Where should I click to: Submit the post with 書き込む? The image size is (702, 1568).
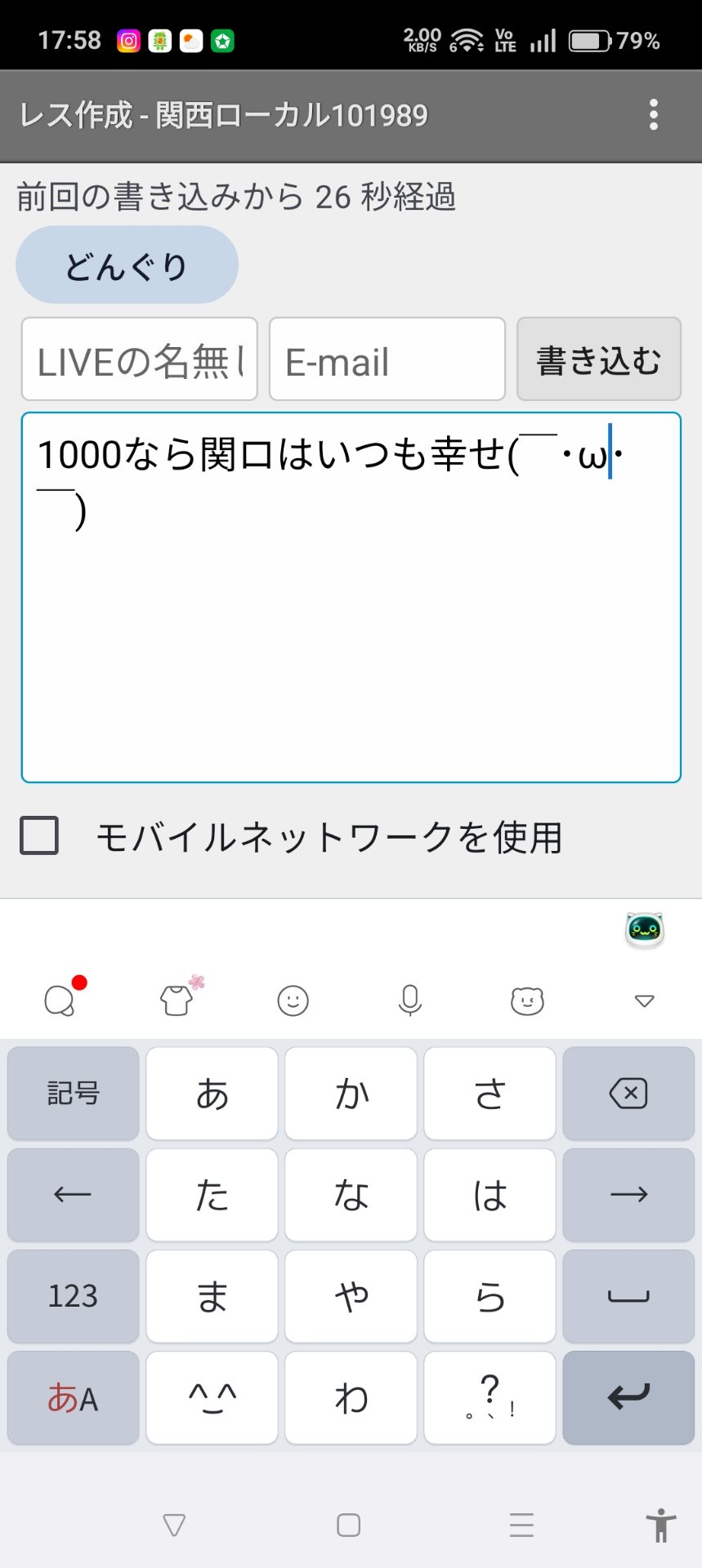[598, 359]
